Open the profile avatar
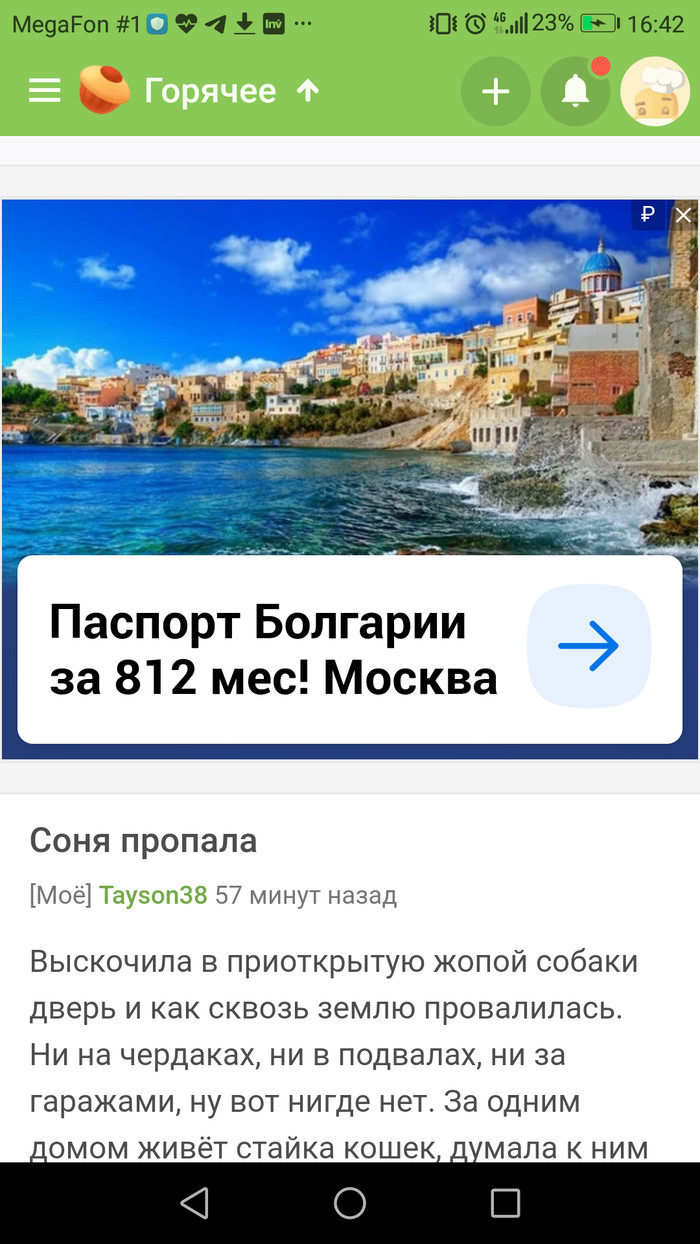700x1244 pixels. coord(655,92)
